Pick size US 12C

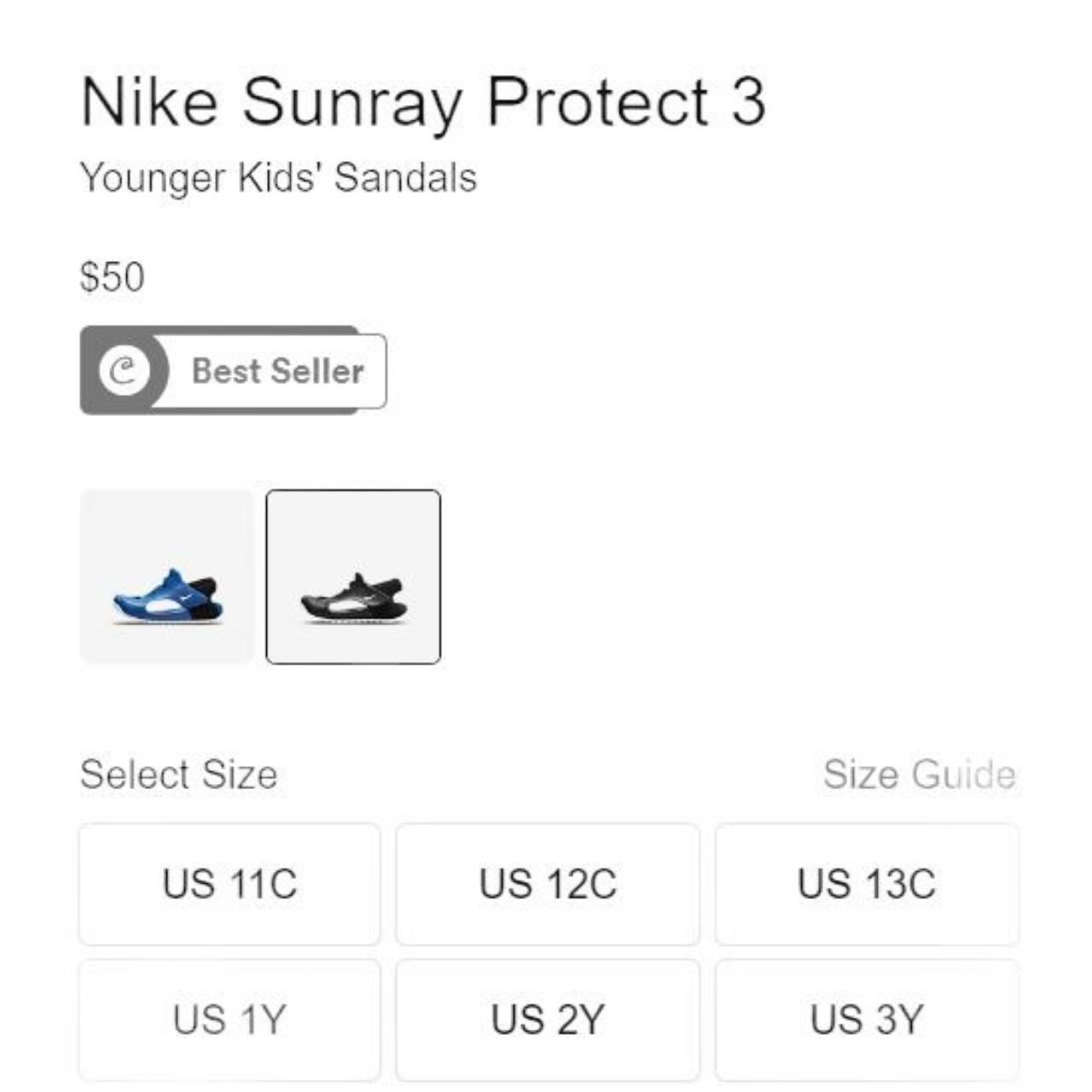[548, 884]
